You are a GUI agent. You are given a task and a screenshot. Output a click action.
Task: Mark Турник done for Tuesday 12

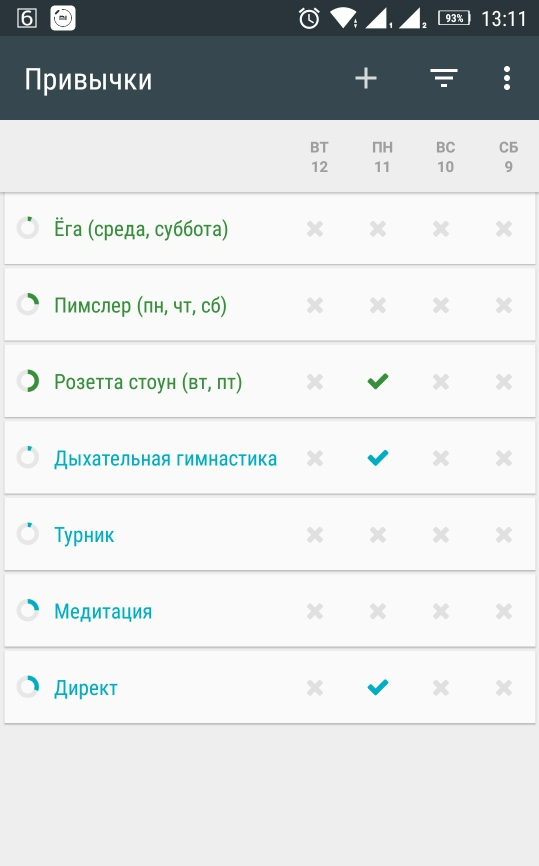[x=315, y=535]
